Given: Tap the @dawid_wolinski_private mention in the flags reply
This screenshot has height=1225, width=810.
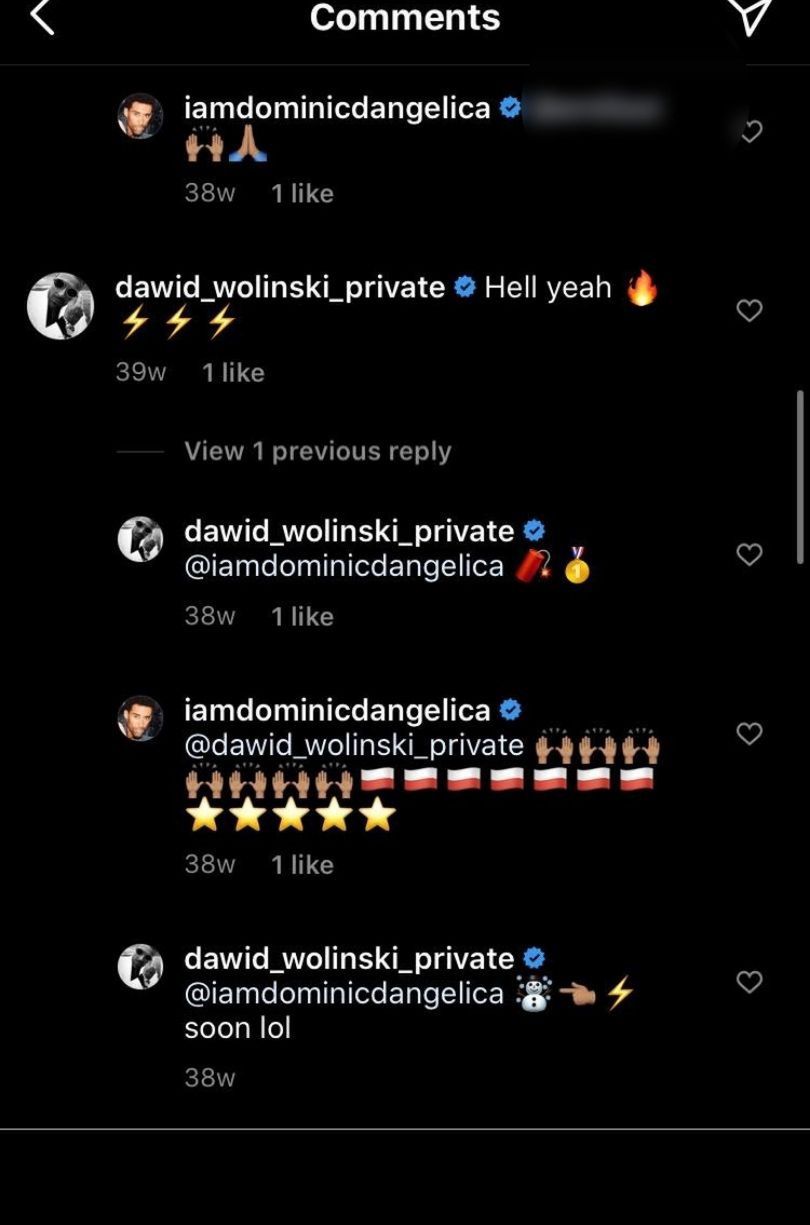Looking at the screenshot, I should tap(354, 745).
